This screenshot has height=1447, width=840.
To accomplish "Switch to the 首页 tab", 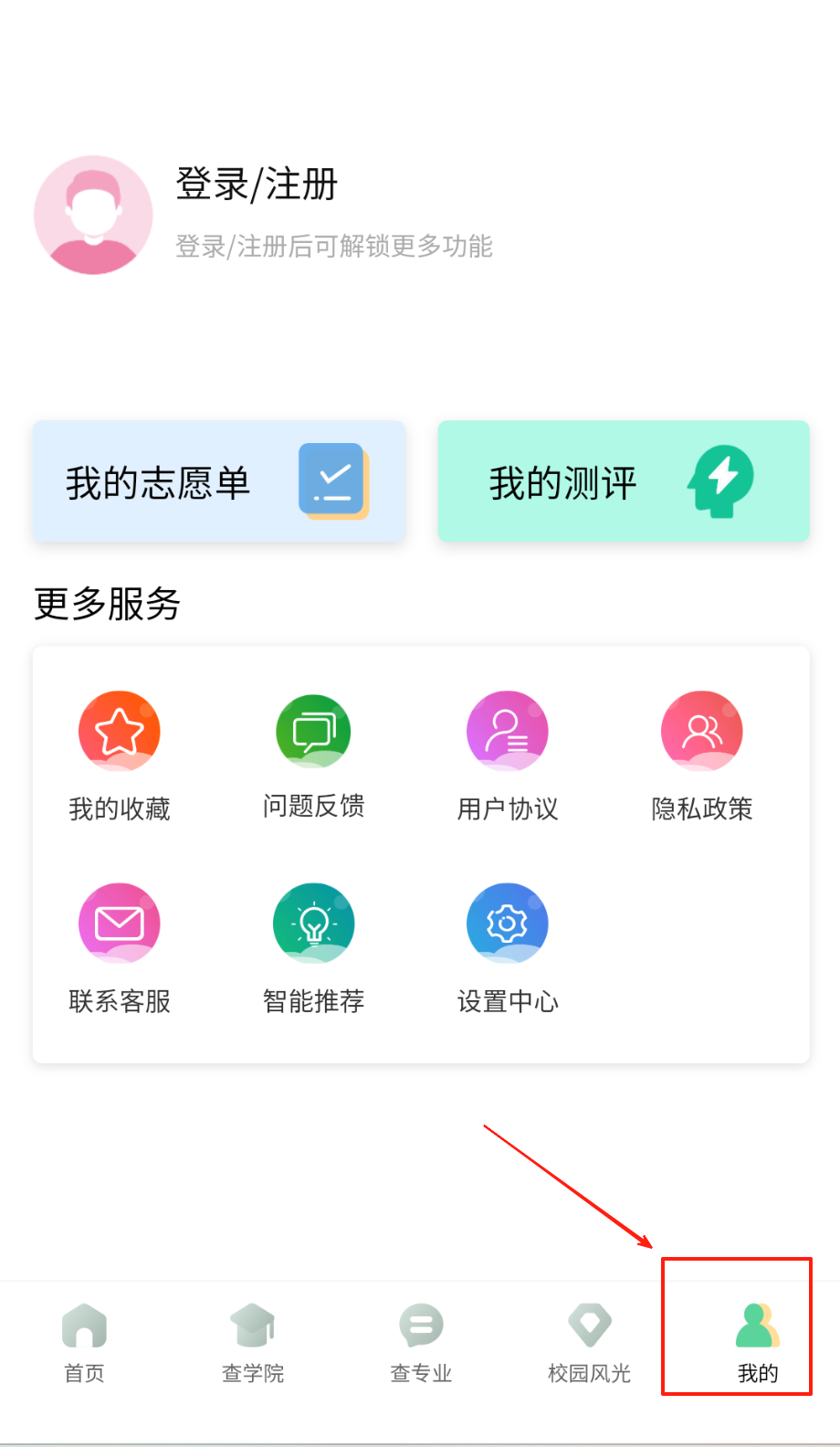I will point(84,1341).
